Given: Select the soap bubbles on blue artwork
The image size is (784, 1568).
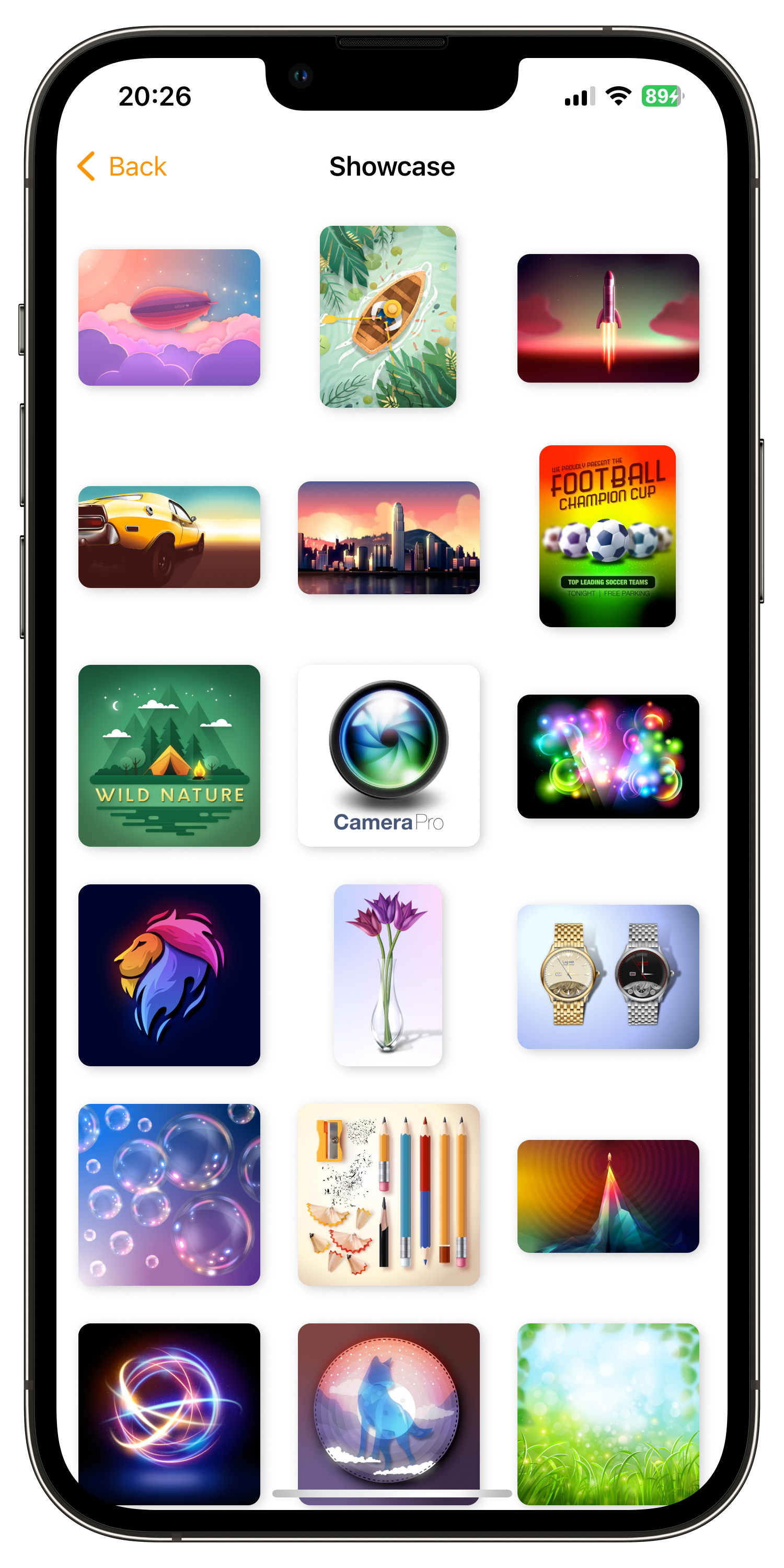Looking at the screenshot, I should (169, 1194).
